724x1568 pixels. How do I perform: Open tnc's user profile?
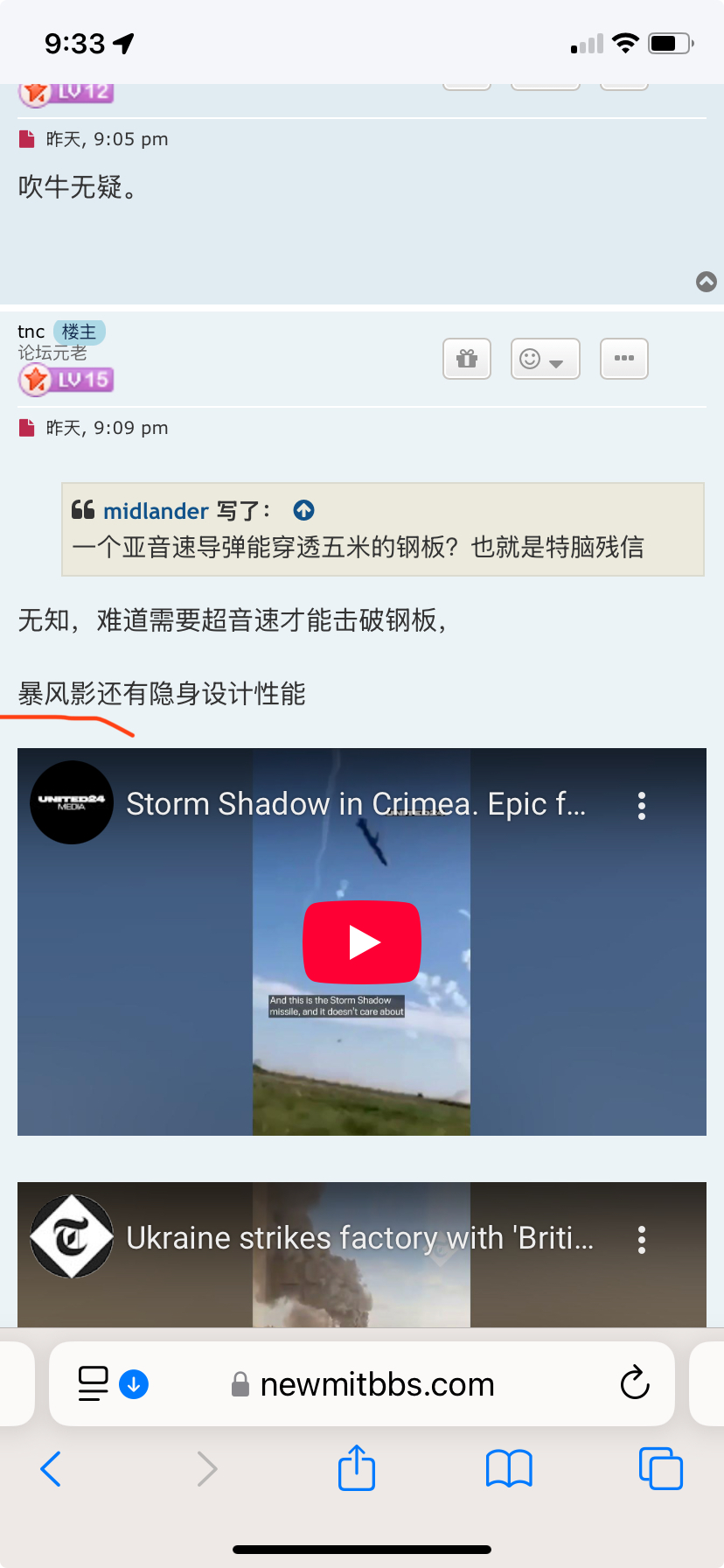click(31, 332)
